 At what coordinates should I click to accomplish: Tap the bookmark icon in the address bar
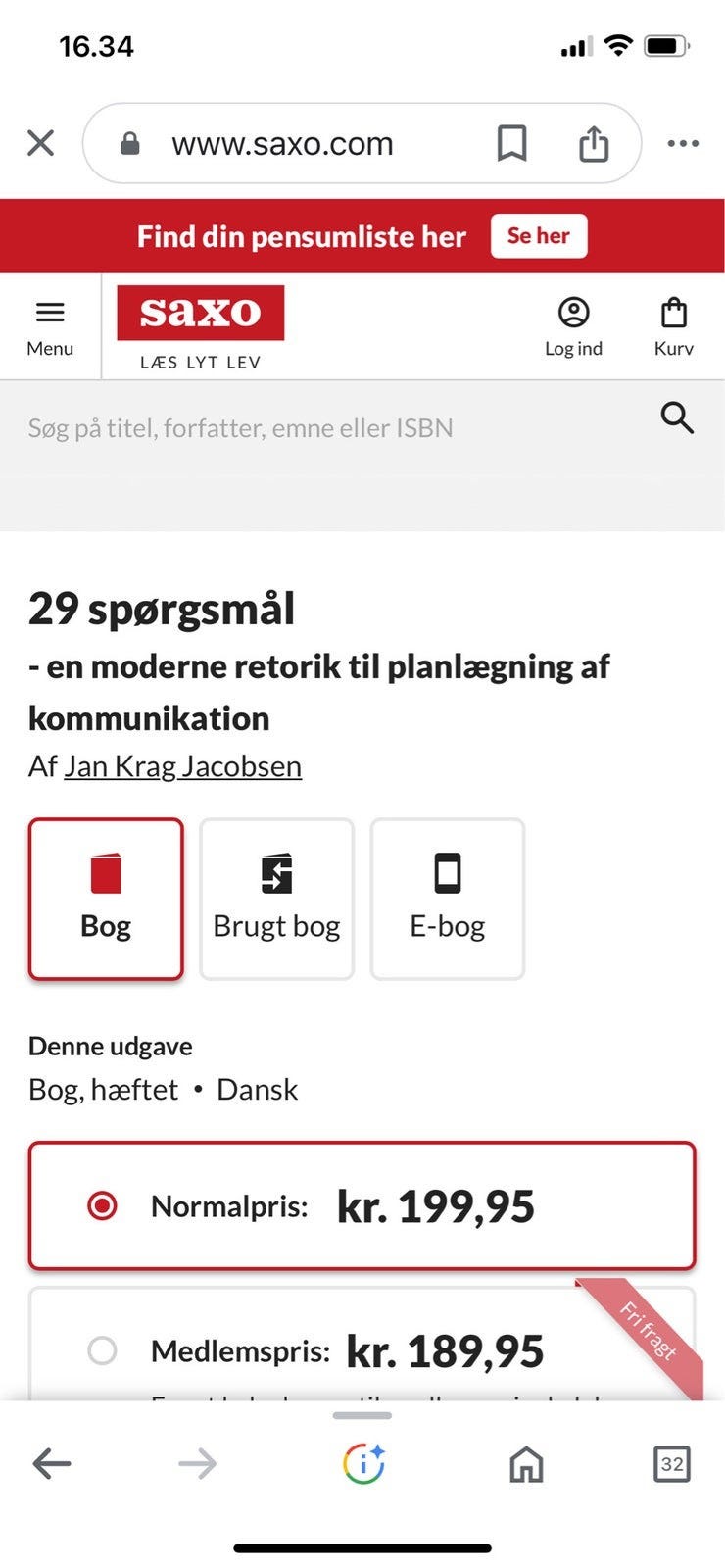pyautogui.click(x=512, y=143)
